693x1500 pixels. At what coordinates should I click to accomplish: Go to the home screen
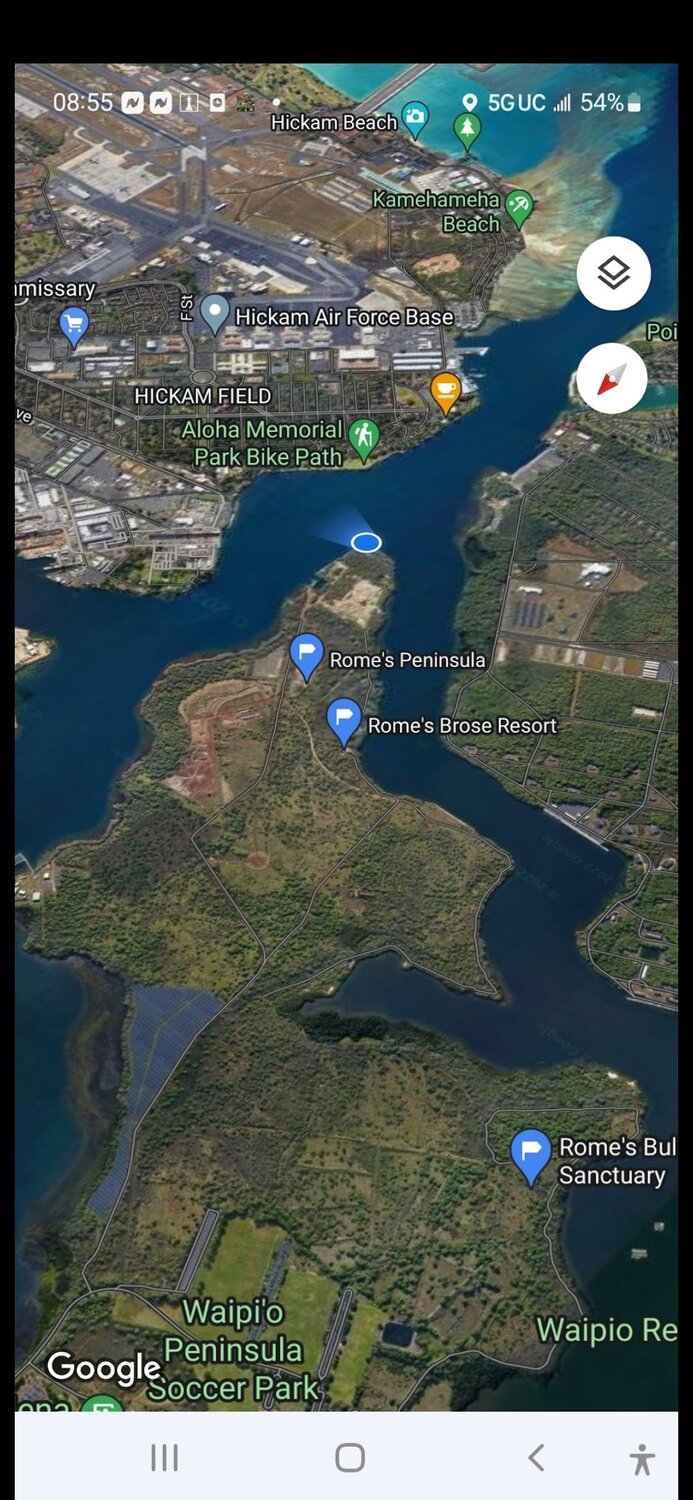[350, 1458]
